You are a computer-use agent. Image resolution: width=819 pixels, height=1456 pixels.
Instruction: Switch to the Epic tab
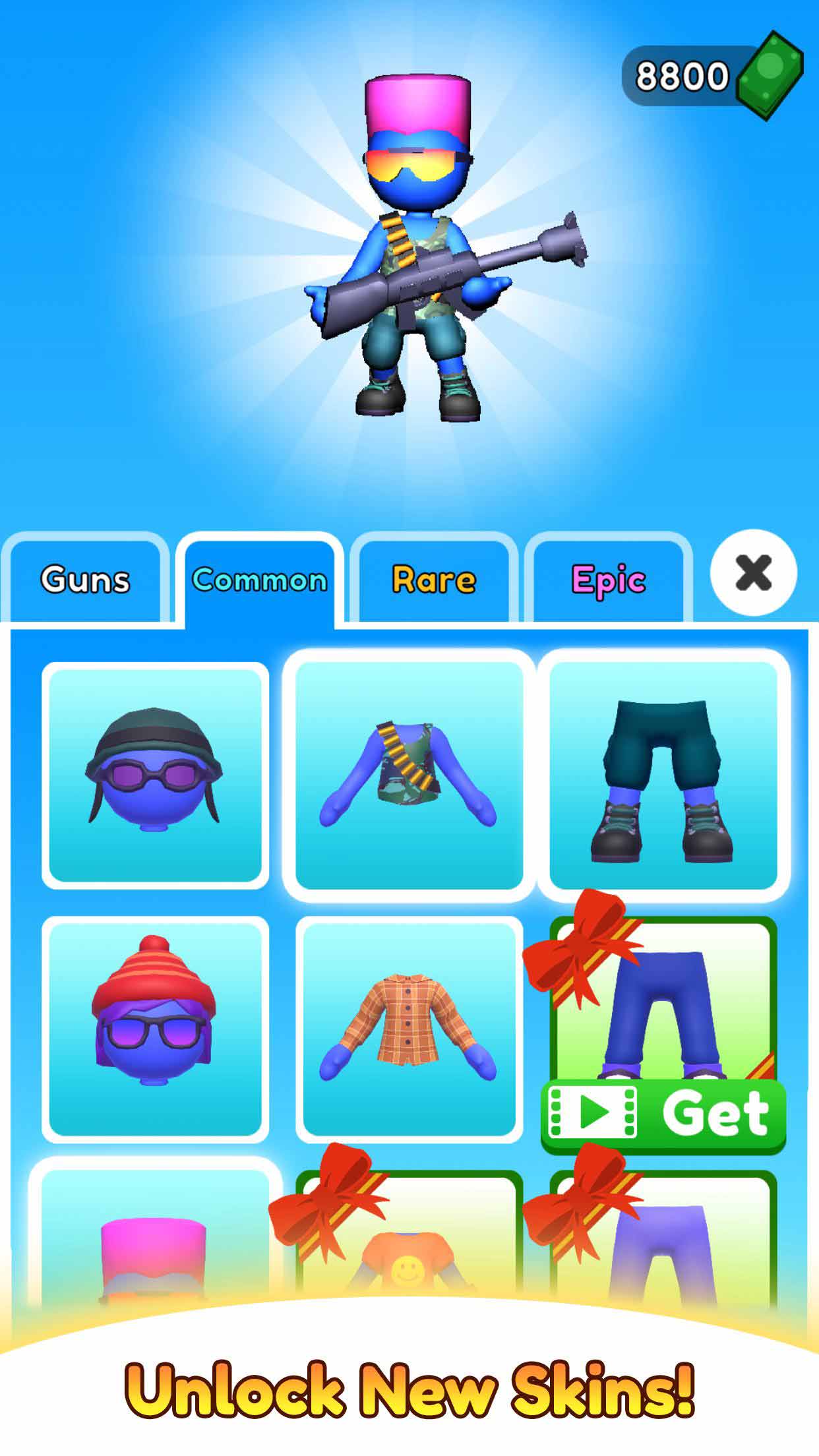click(x=608, y=580)
